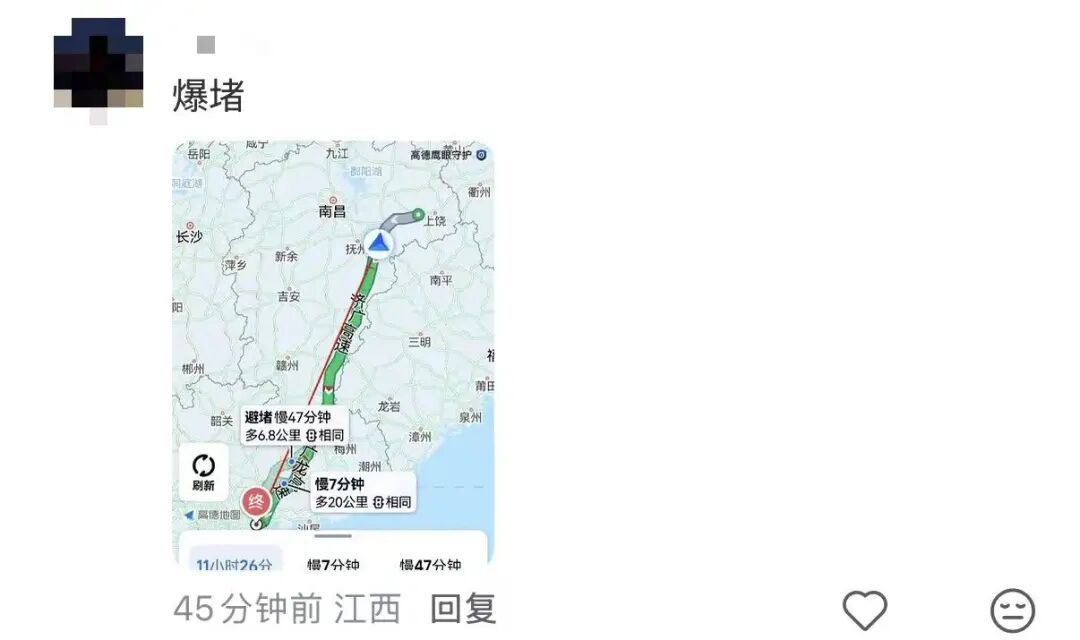Open the commenter's profile avatar

click(98, 66)
